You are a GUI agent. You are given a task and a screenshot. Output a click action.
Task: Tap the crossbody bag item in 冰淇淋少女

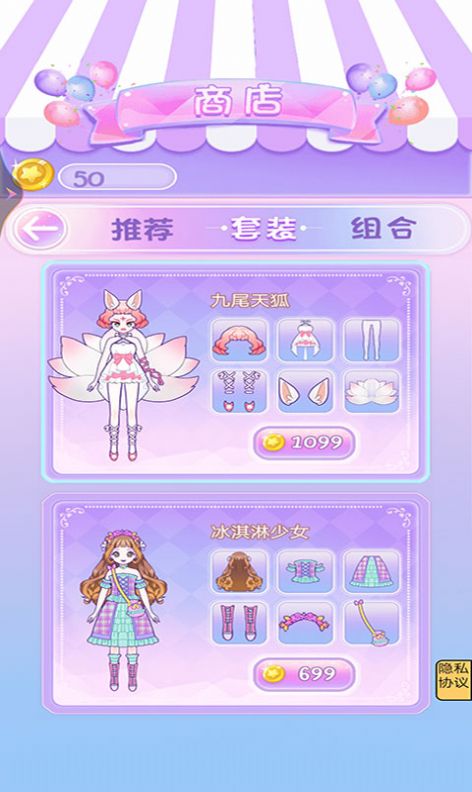click(371, 623)
